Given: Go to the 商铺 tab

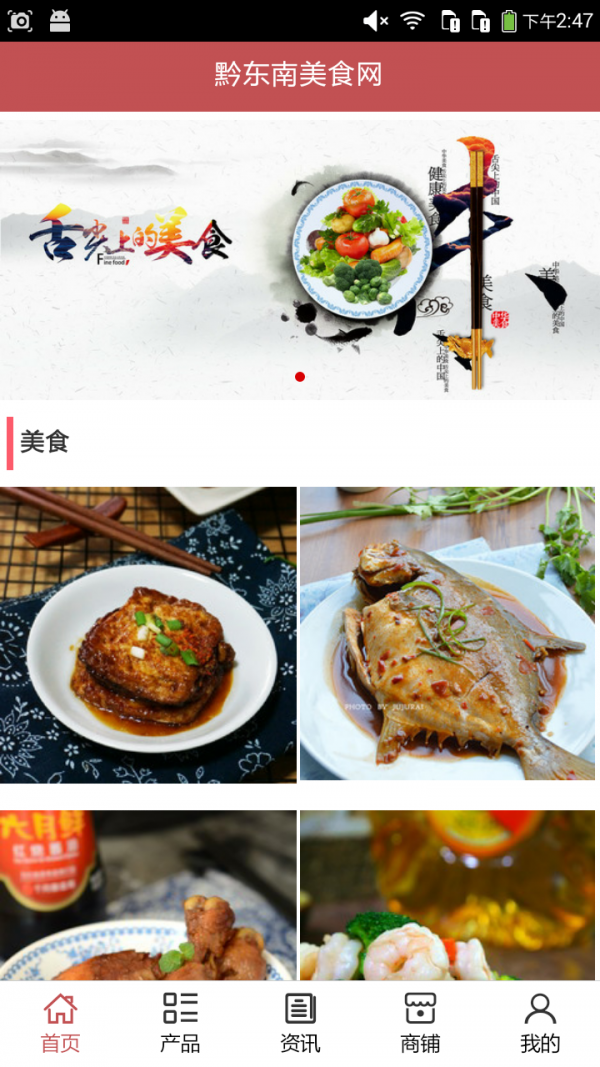Looking at the screenshot, I should [420, 1023].
